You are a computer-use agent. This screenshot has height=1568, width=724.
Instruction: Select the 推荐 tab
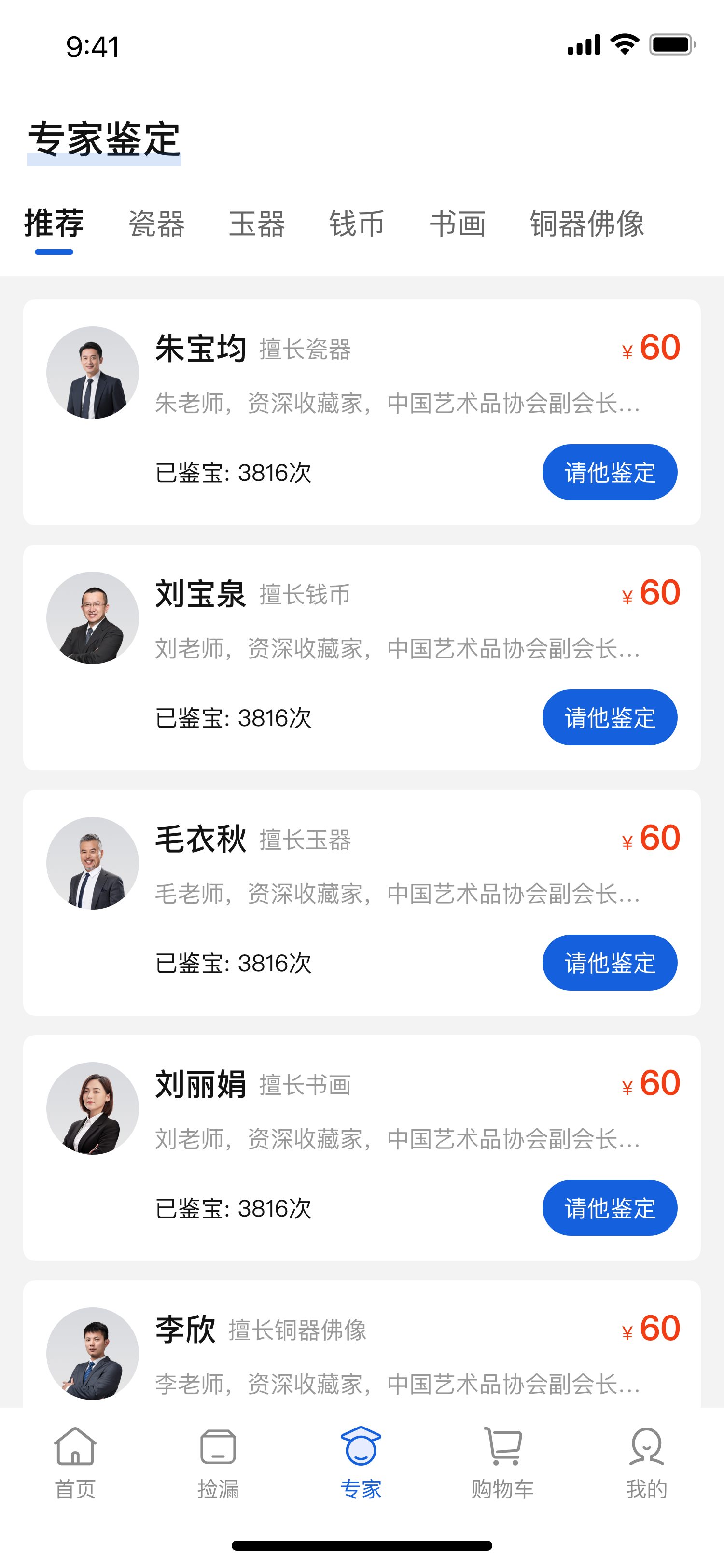[54, 224]
